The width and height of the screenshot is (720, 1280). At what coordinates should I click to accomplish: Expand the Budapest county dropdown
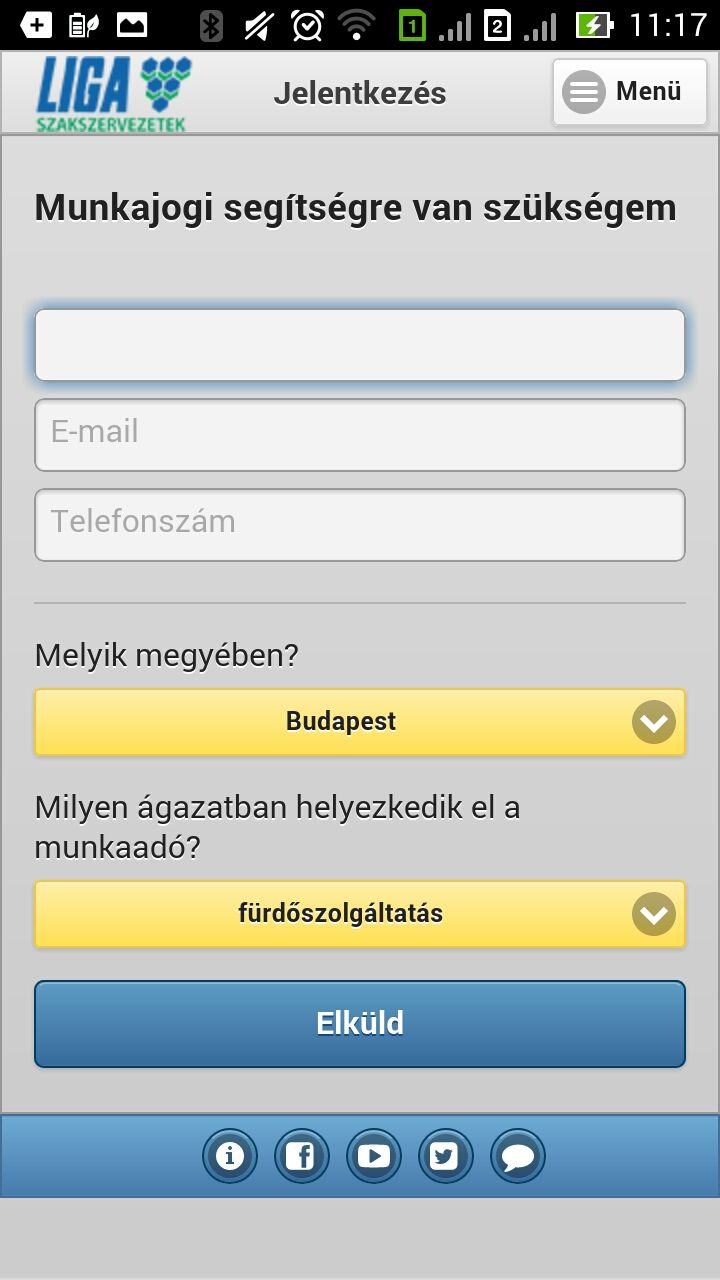(x=360, y=722)
